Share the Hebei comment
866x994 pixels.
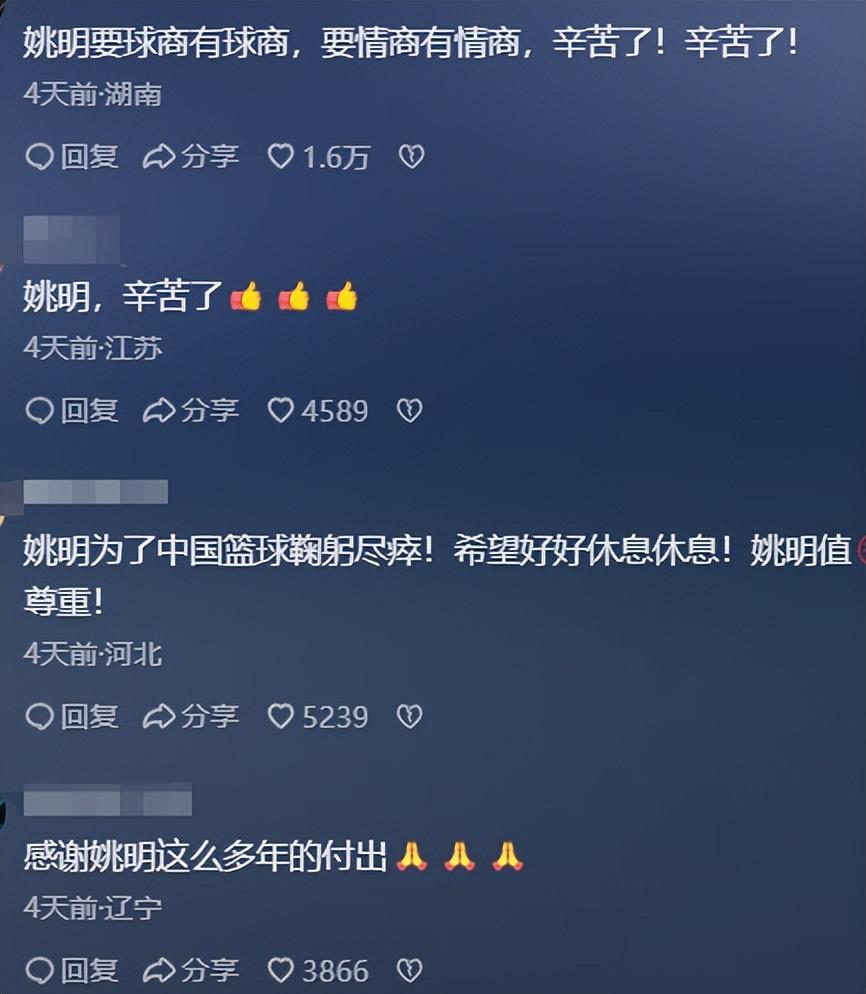point(191,716)
